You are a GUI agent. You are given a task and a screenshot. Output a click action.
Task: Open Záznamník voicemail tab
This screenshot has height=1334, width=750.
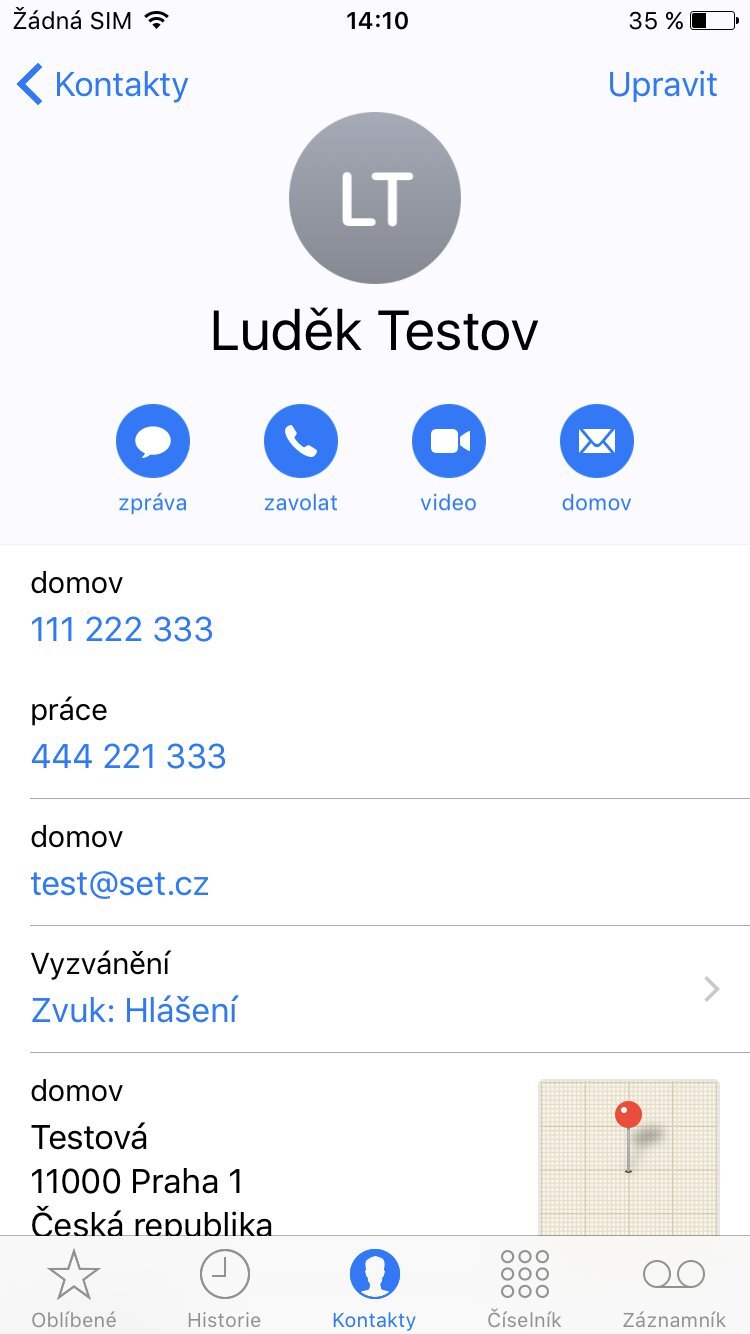click(674, 1288)
